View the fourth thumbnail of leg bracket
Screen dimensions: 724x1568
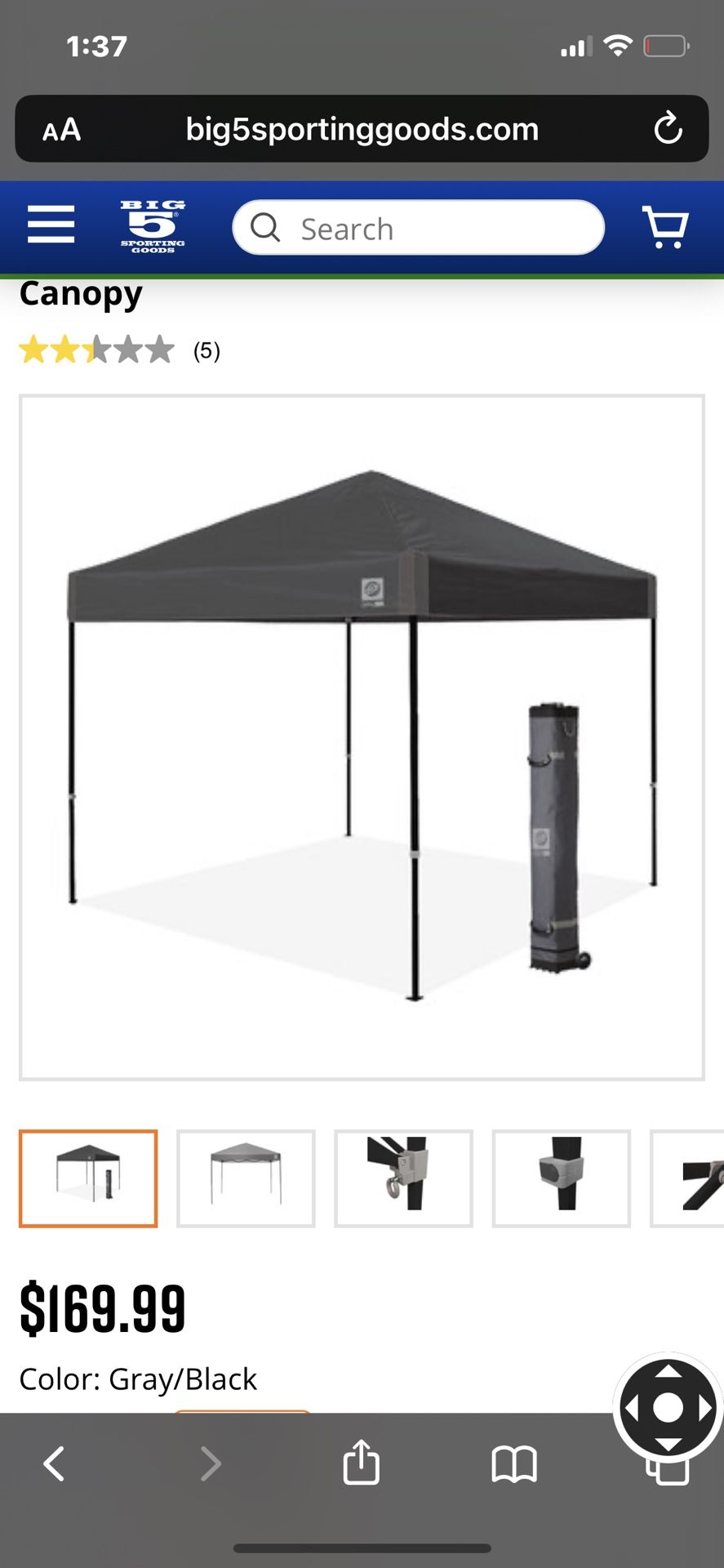tap(561, 1178)
